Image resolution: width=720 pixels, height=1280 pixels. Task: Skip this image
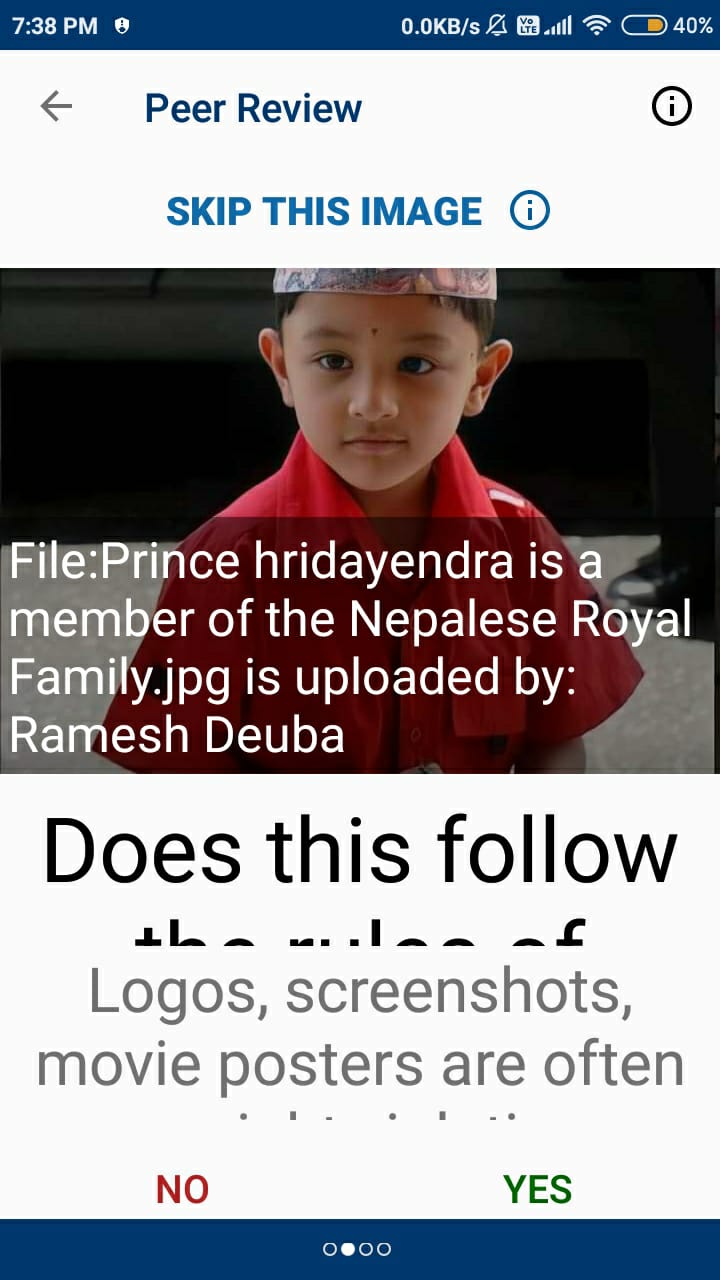(x=324, y=212)
